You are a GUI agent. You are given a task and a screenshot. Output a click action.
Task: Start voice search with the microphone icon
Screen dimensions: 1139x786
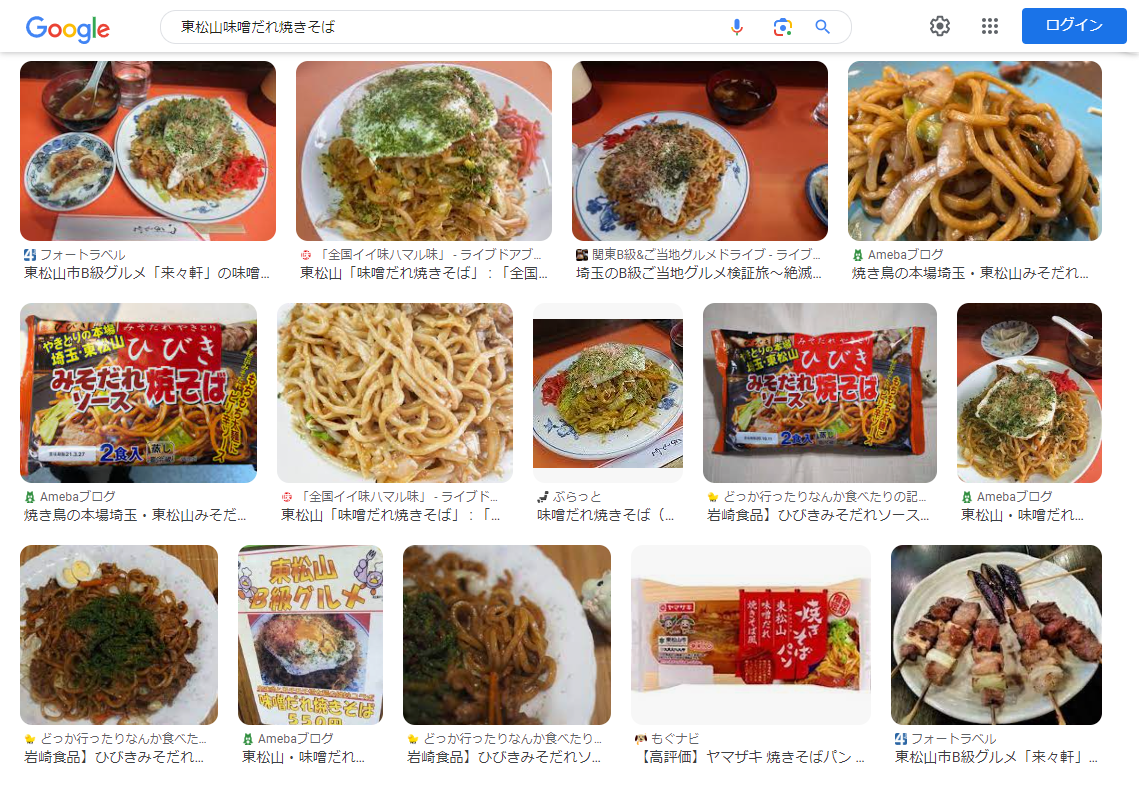pos(737,27)
